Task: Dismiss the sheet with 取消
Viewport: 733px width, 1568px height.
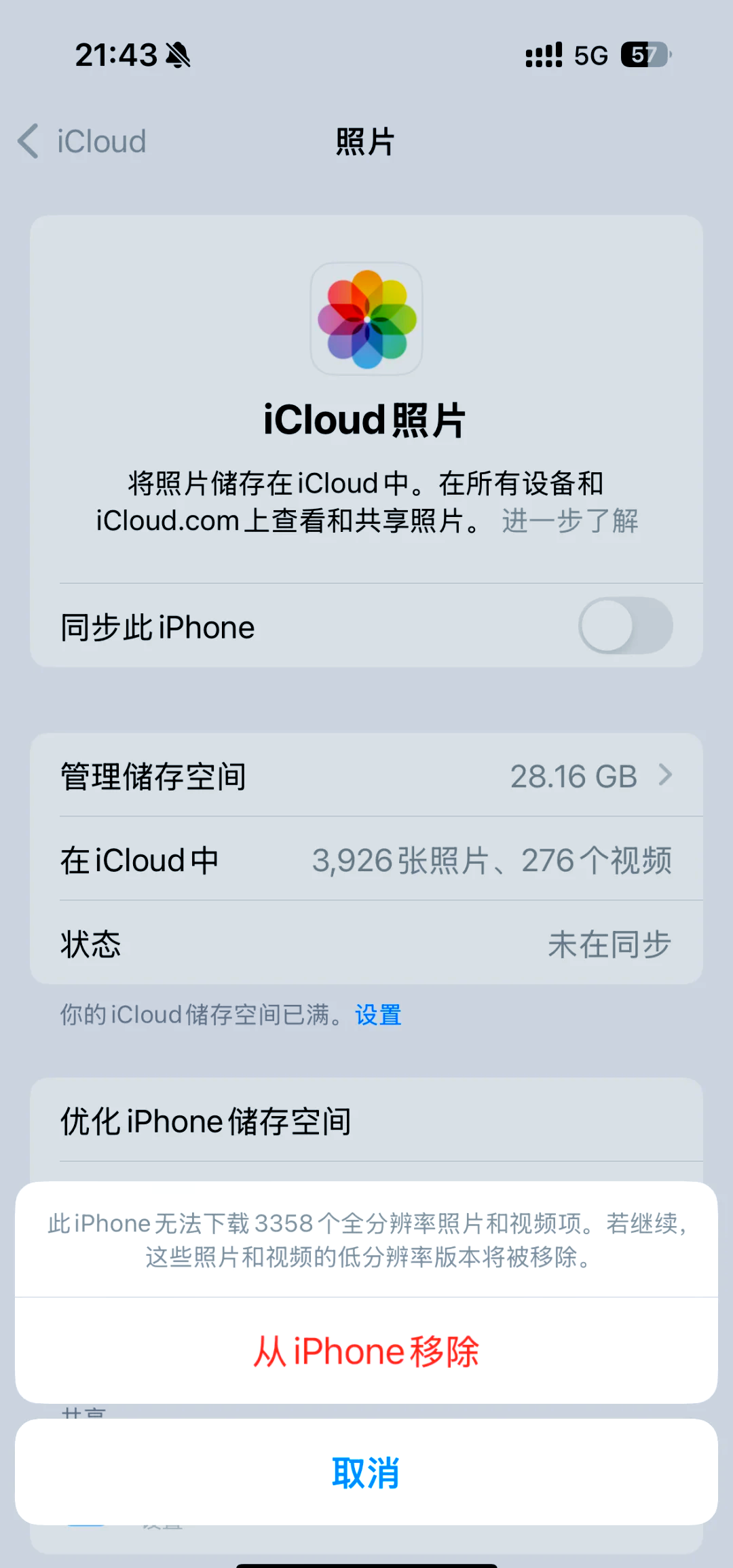Action: pyautogui.click(x=366, y=1472)
